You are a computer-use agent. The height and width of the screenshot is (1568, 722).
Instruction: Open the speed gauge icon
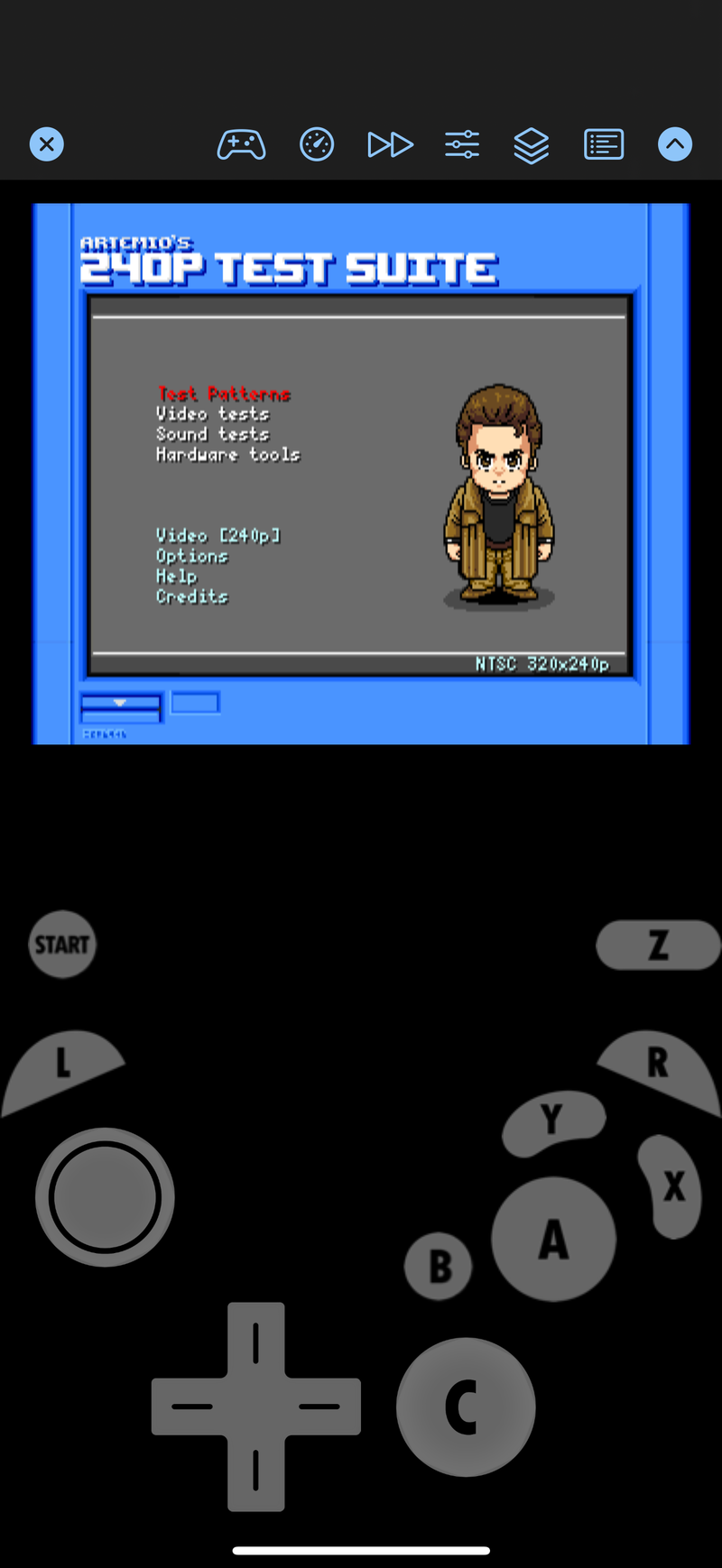pyautogui.click(x=317, y=144)
